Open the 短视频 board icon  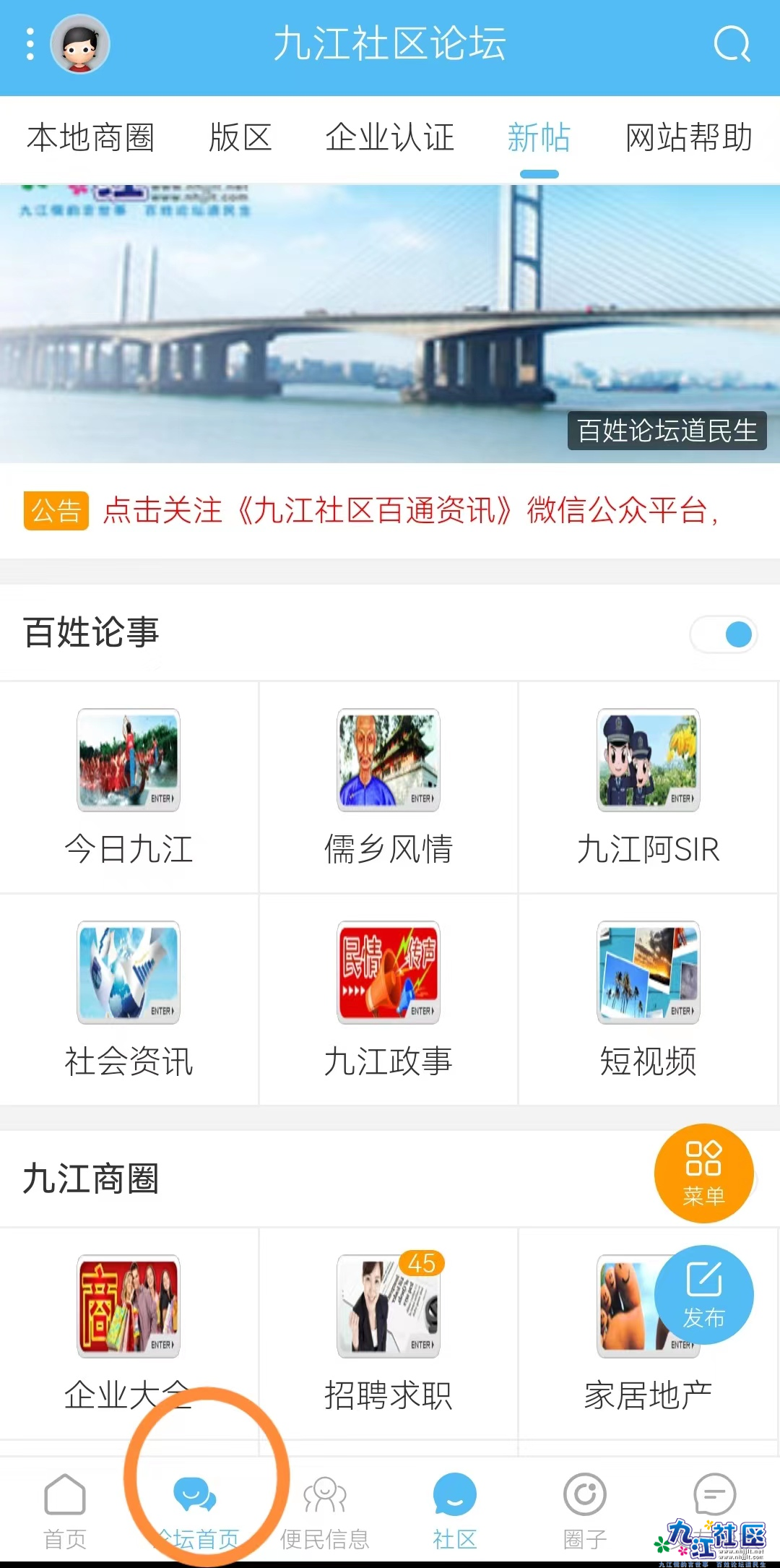coord(648,972)
